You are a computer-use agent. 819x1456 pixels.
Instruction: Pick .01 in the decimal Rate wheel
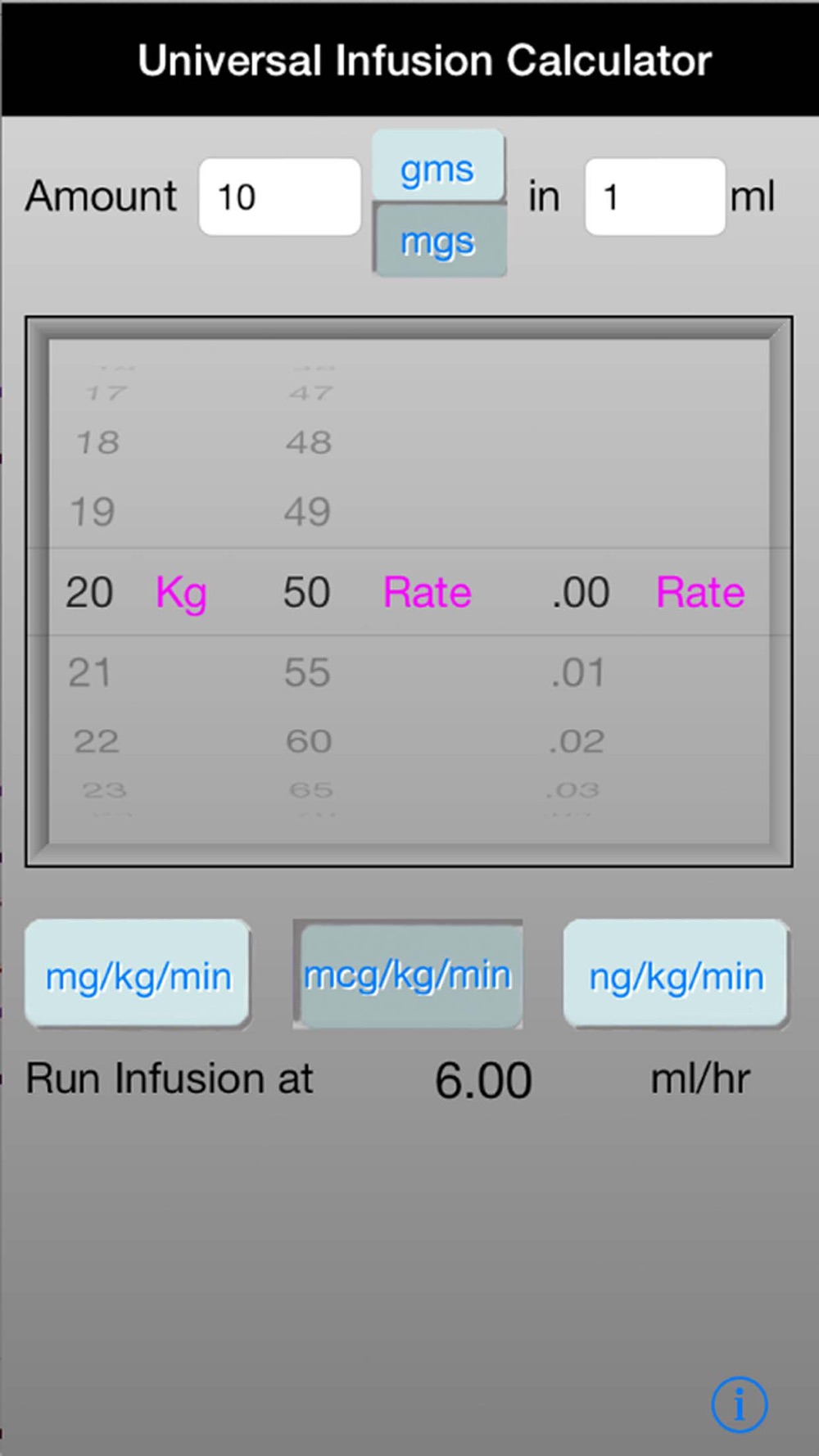(577, 673)
